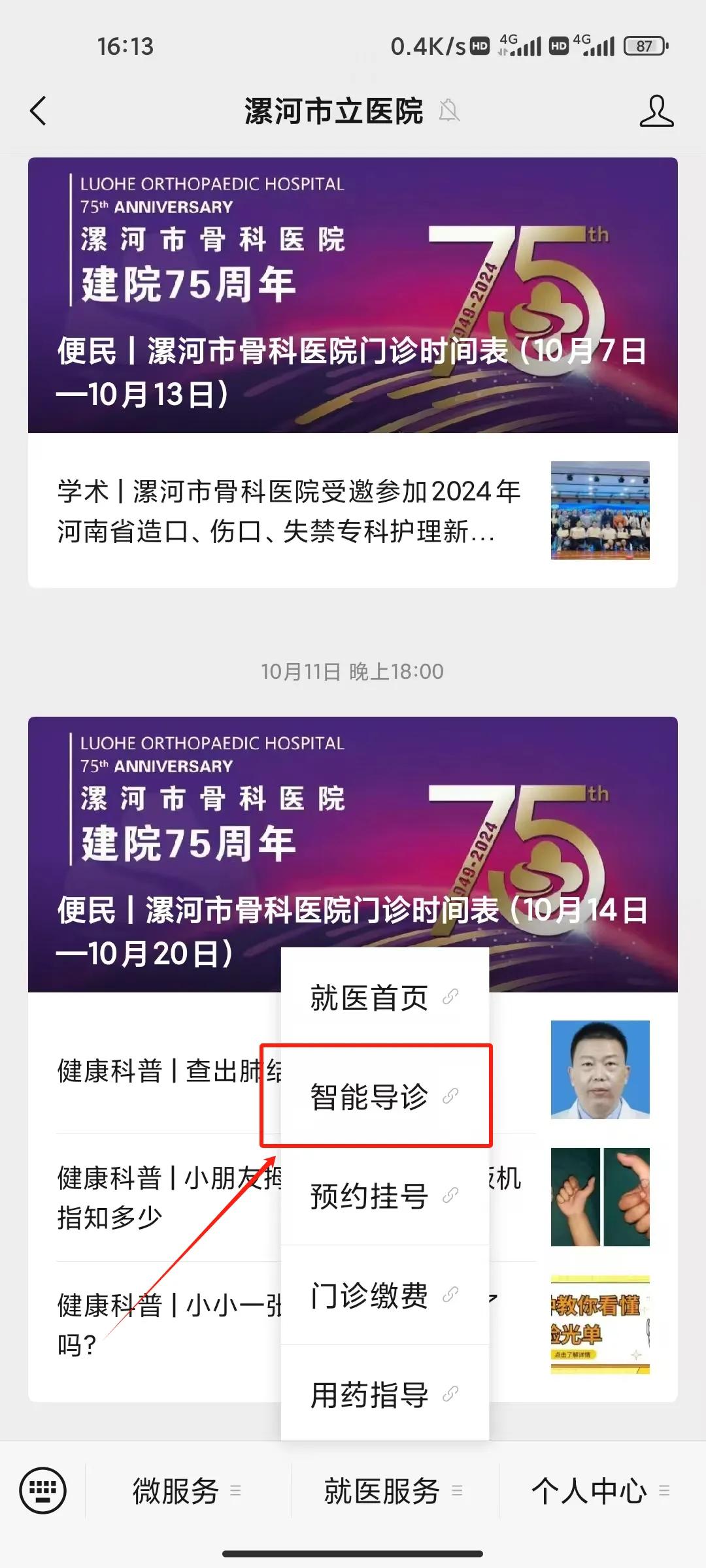This screenshot has width=706, height=1568.
Task: Tap 门诊缴费 menu item
Action: (x=384, y=1295)
